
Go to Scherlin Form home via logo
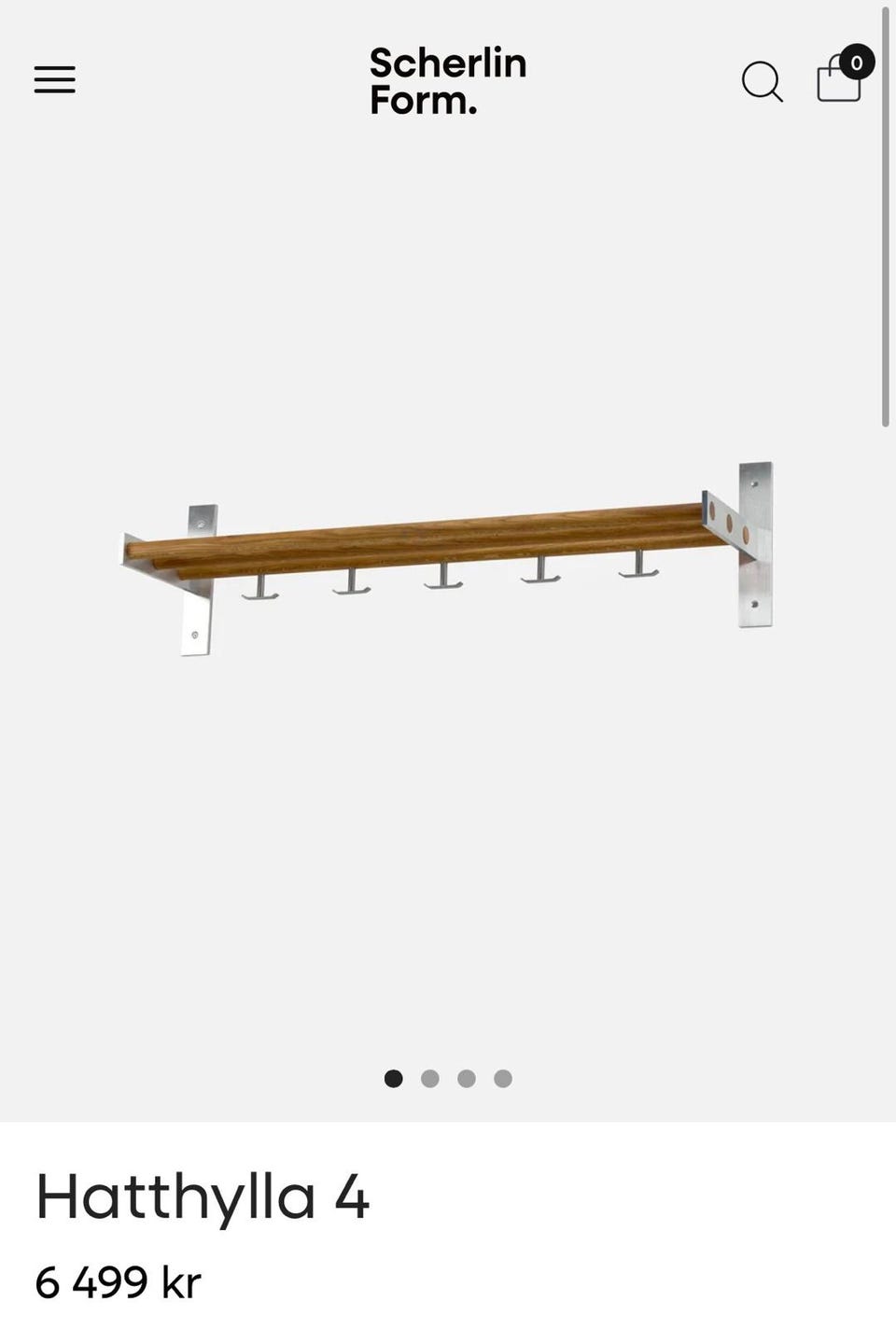tap(448, 81)
